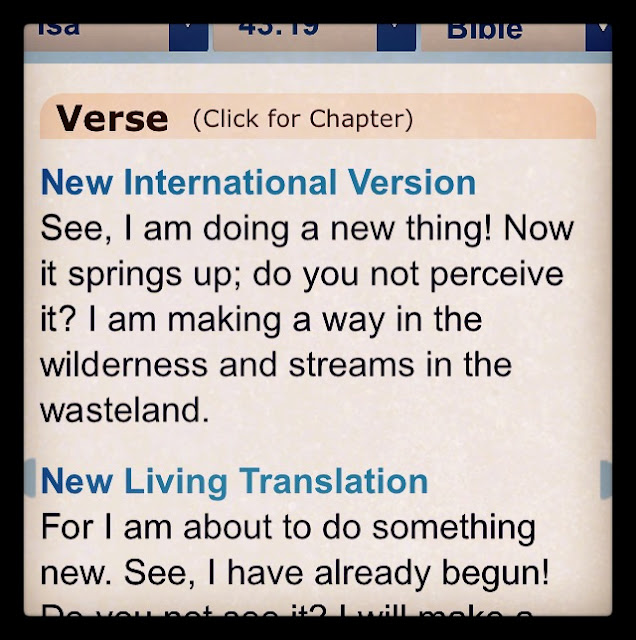The width and height of the screenshot is (636, 640).
Task: Open the New Living Translation link
Action: tap(234, 481)
